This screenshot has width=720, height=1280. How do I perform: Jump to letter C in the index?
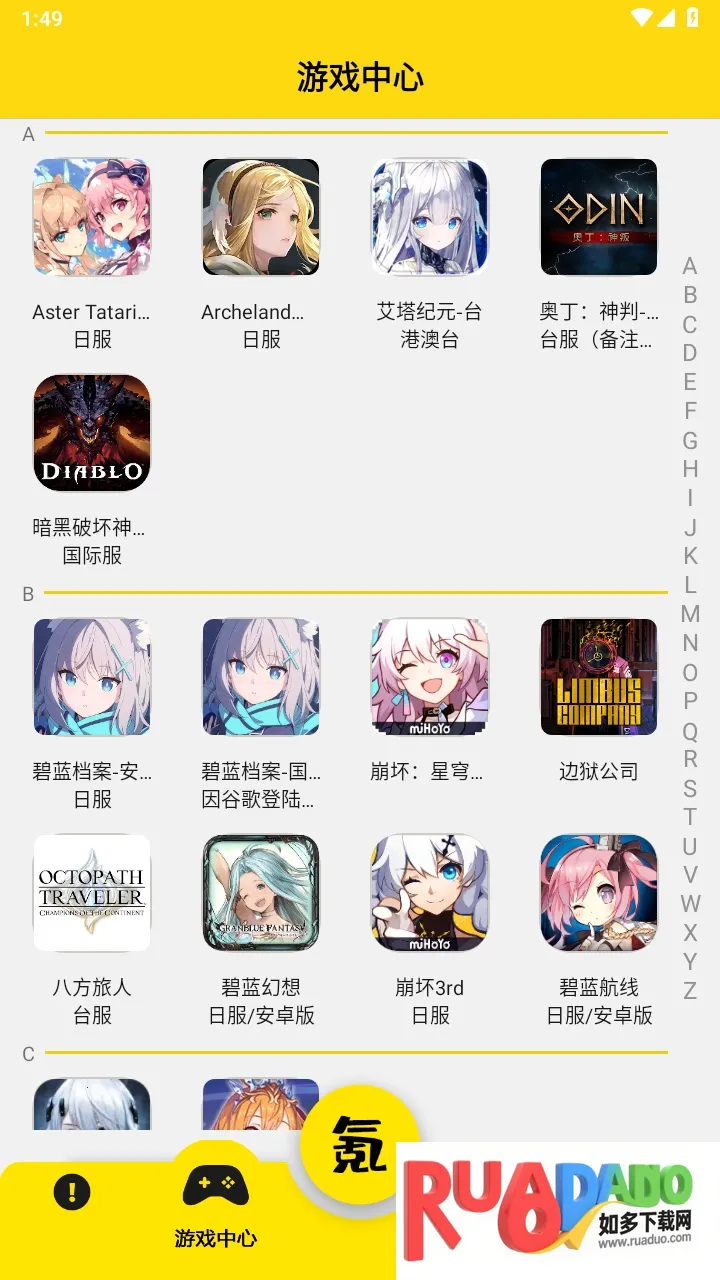click(x=690, y=324)
